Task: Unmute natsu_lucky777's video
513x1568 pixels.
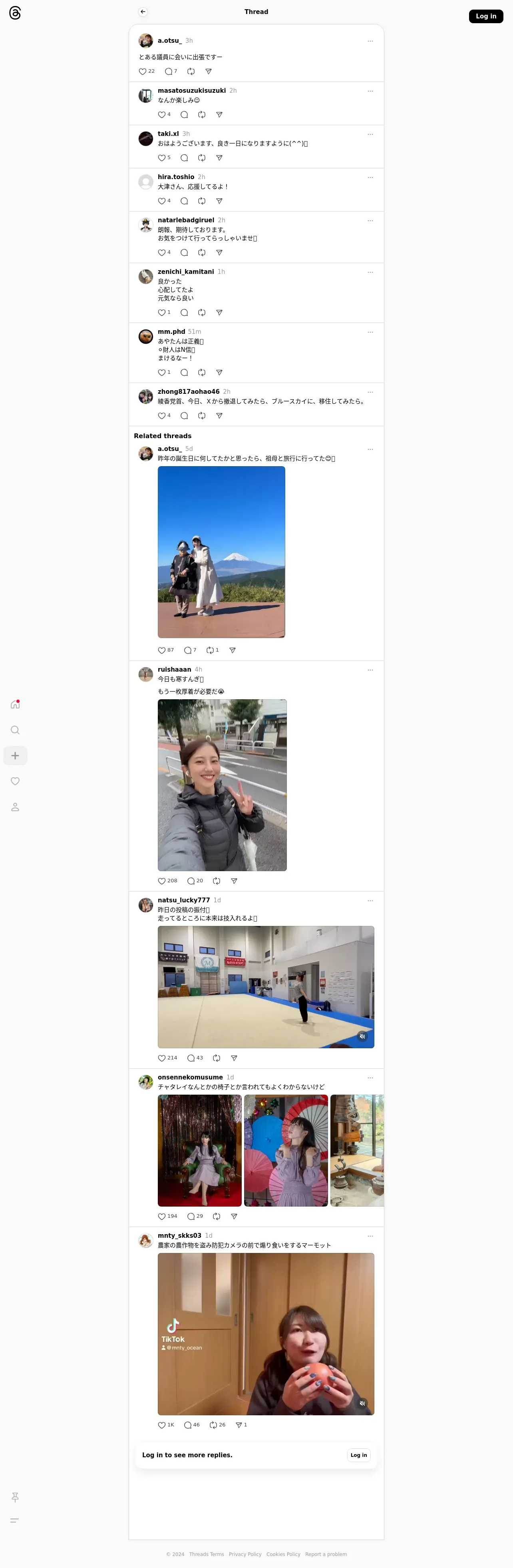Action: 362,1036
